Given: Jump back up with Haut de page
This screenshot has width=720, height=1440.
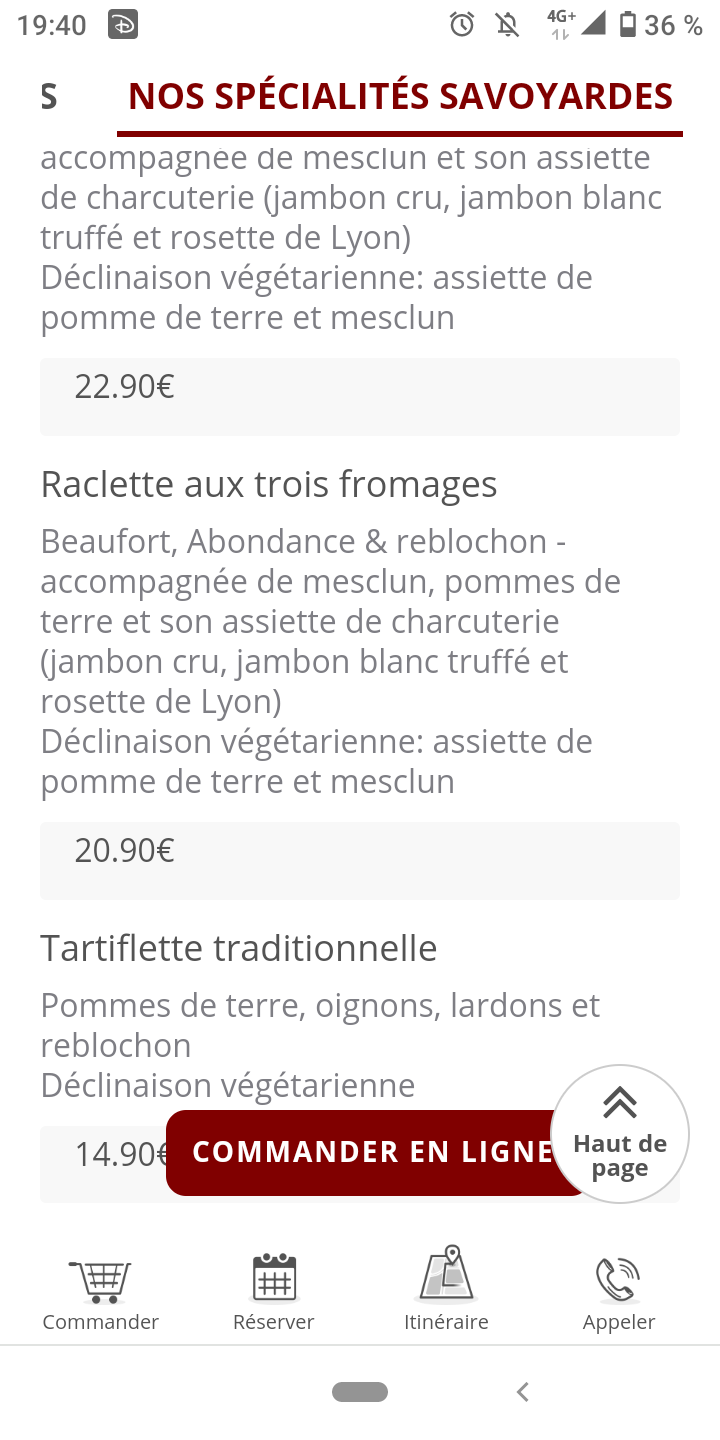Looking at the screenshot, I should [620, 1134].
